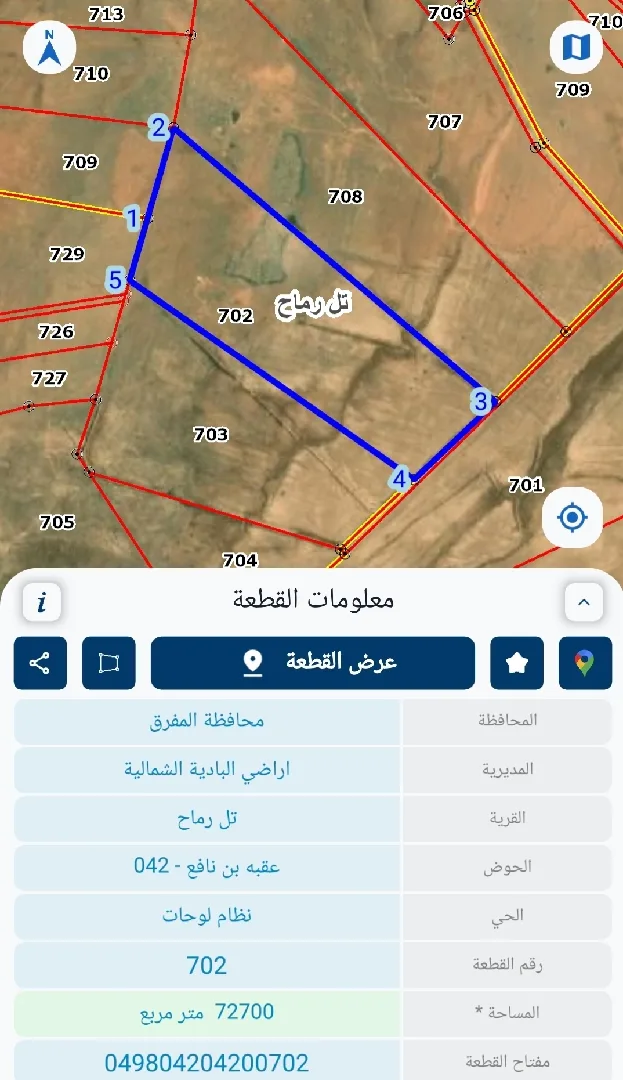
Task: Open parcel location in Google Maps
Action: click(x=584, y=663)
